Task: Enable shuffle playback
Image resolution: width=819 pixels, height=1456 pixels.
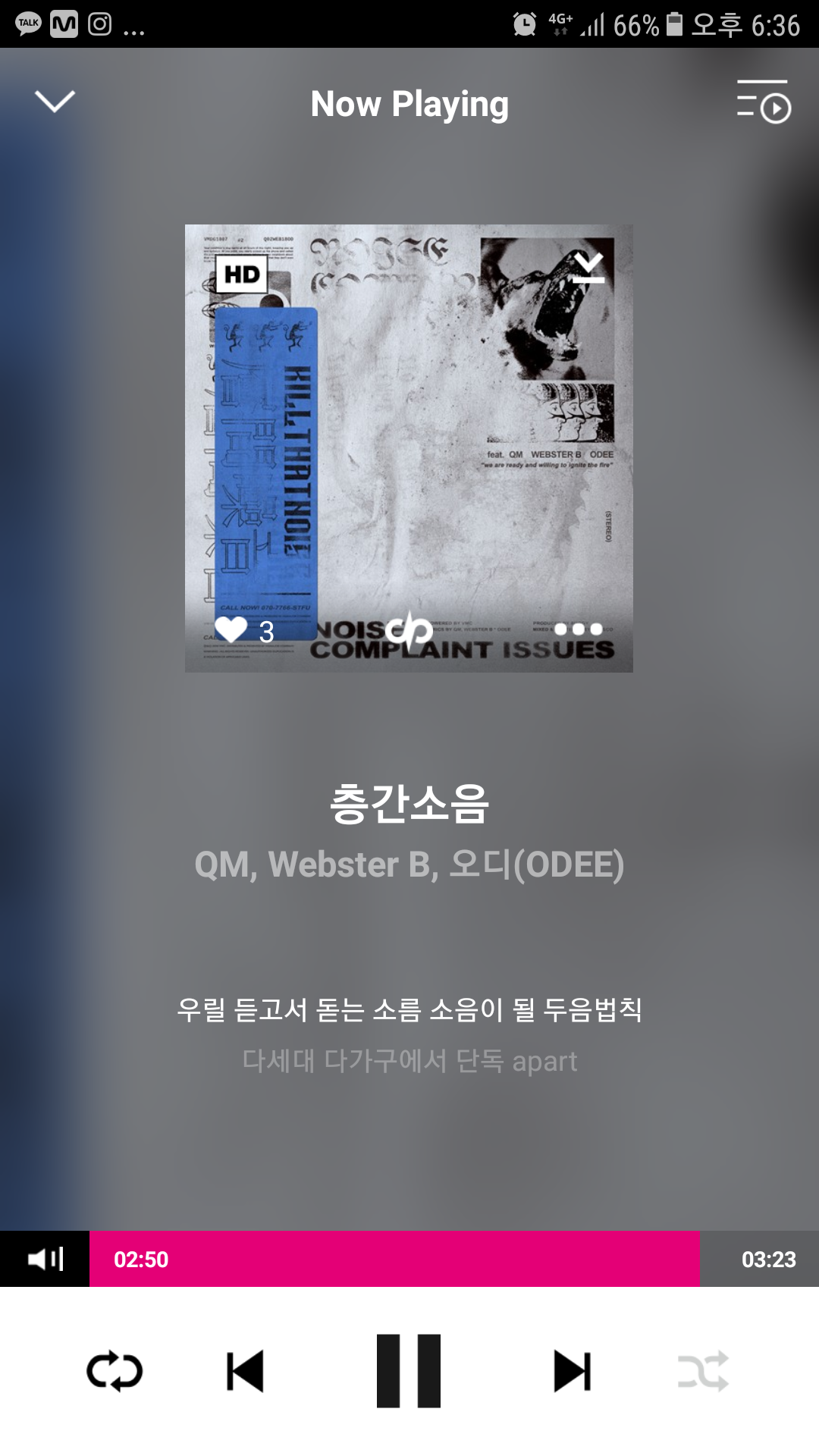Action: click(x=703, y=1371)
